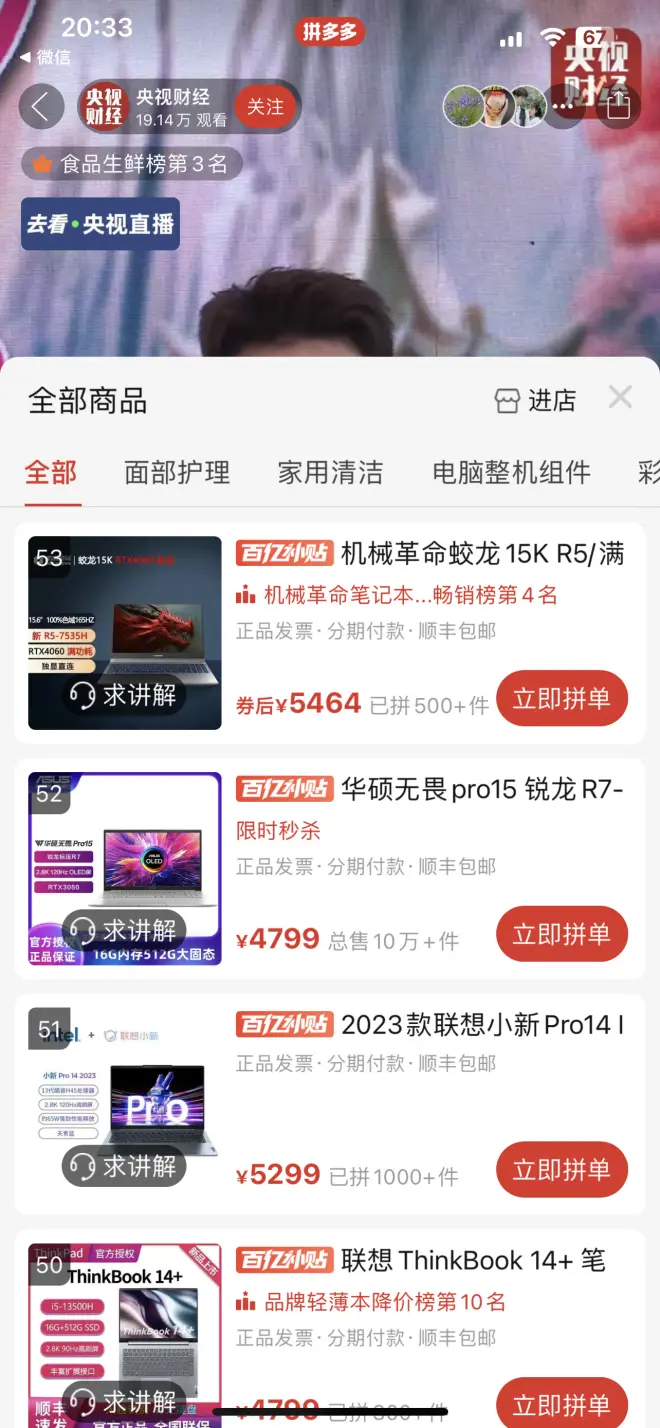
Task: Request explanation (求讲解) for 机械革命蛟龙 15K
Action: (124, 695)
